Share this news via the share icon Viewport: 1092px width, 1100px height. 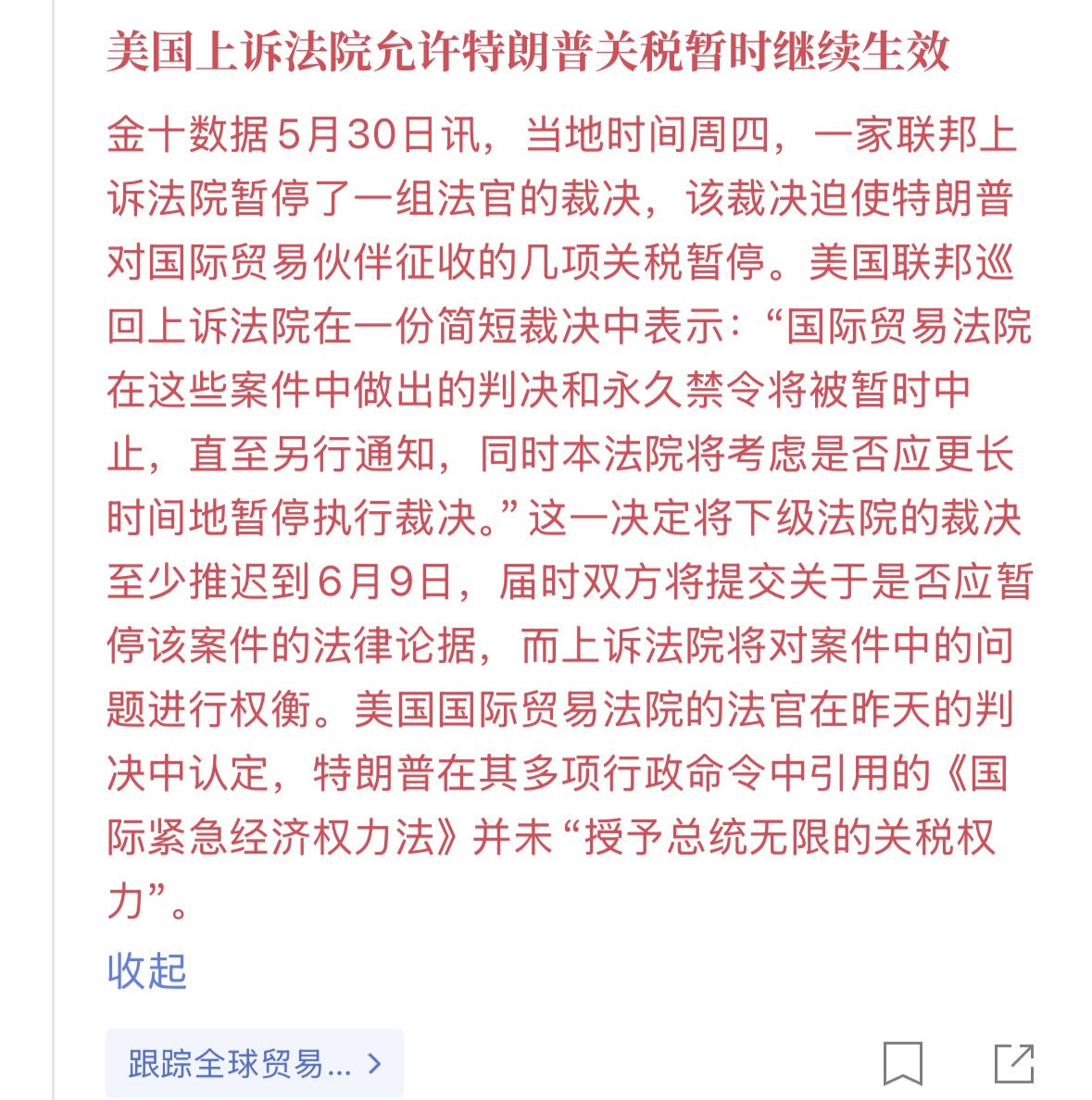(x=1013, y=1063)
